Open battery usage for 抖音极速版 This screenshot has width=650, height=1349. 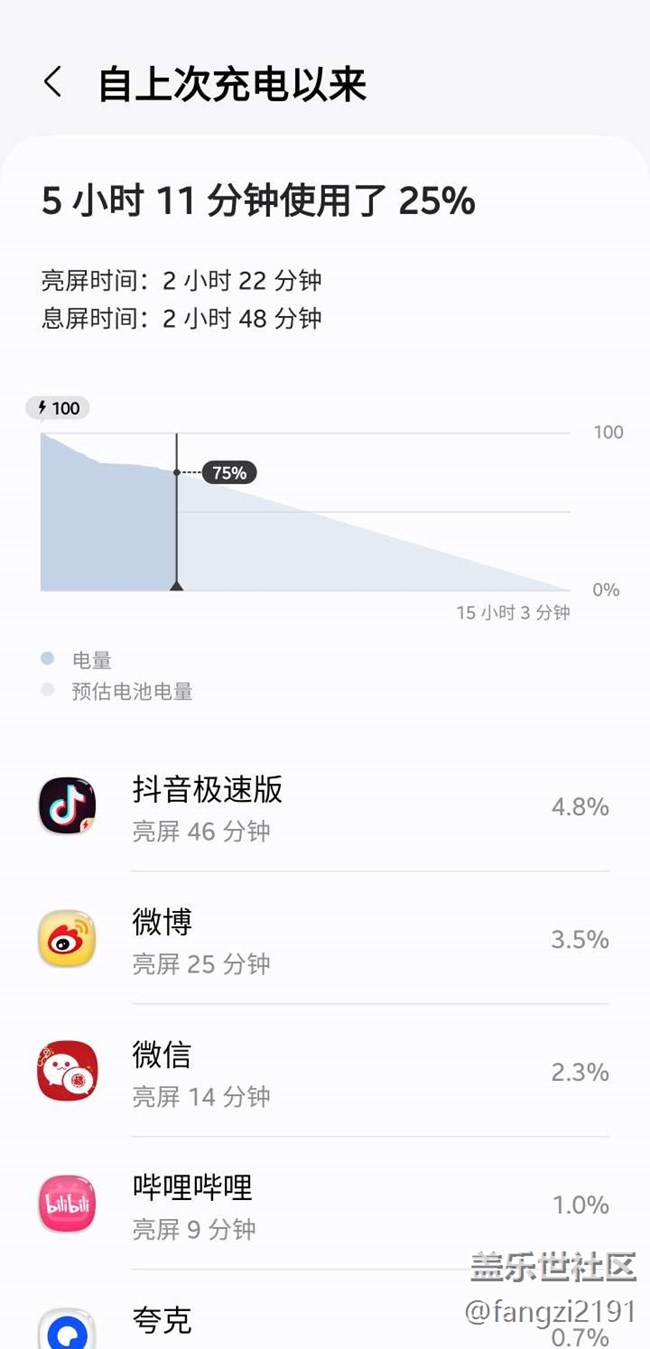click(x=324, y=806)
